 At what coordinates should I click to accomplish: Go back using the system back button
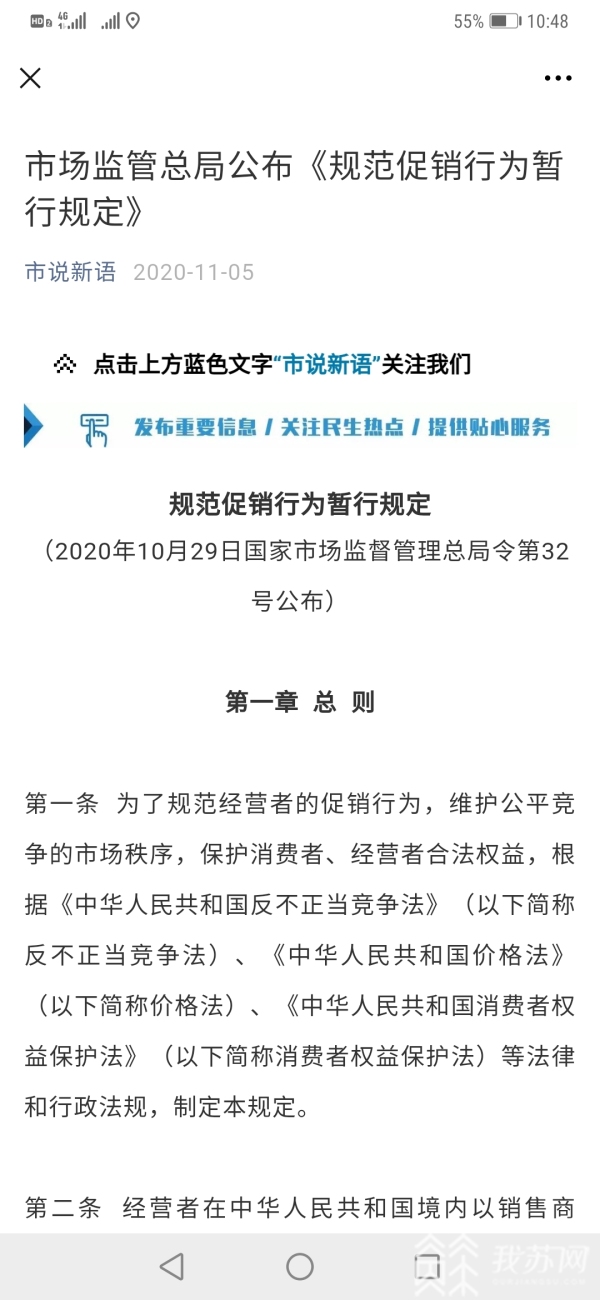(x=172, y=1266)
